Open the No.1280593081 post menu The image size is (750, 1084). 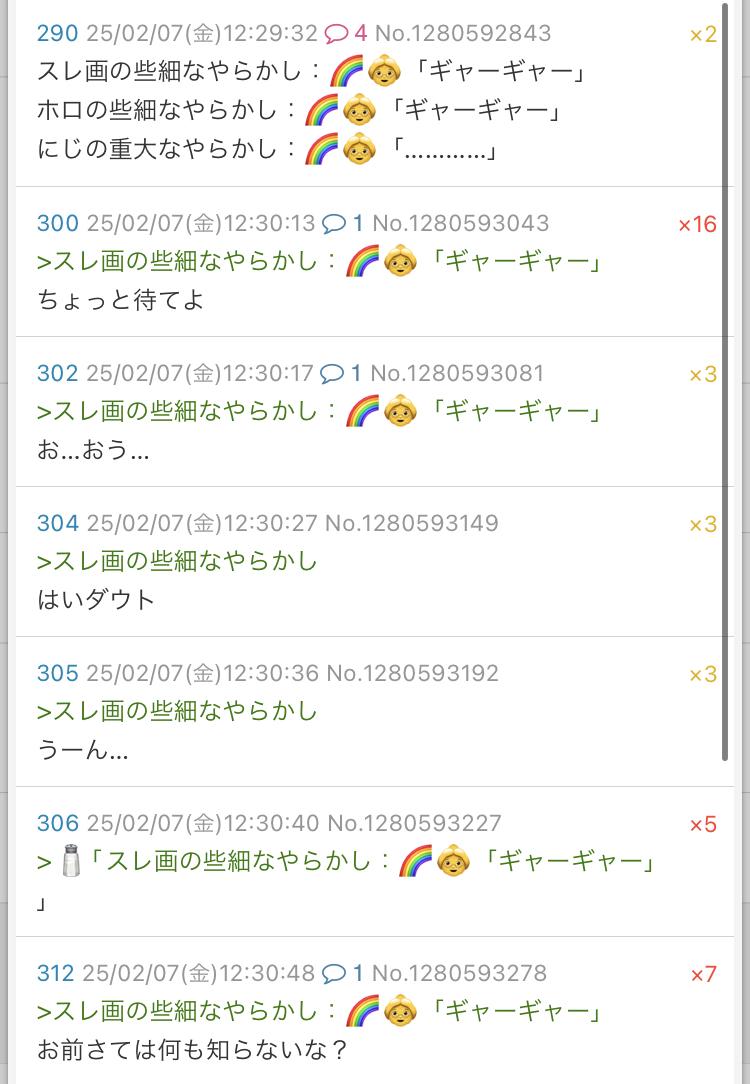pyautogui.click(x=457, y=373)
